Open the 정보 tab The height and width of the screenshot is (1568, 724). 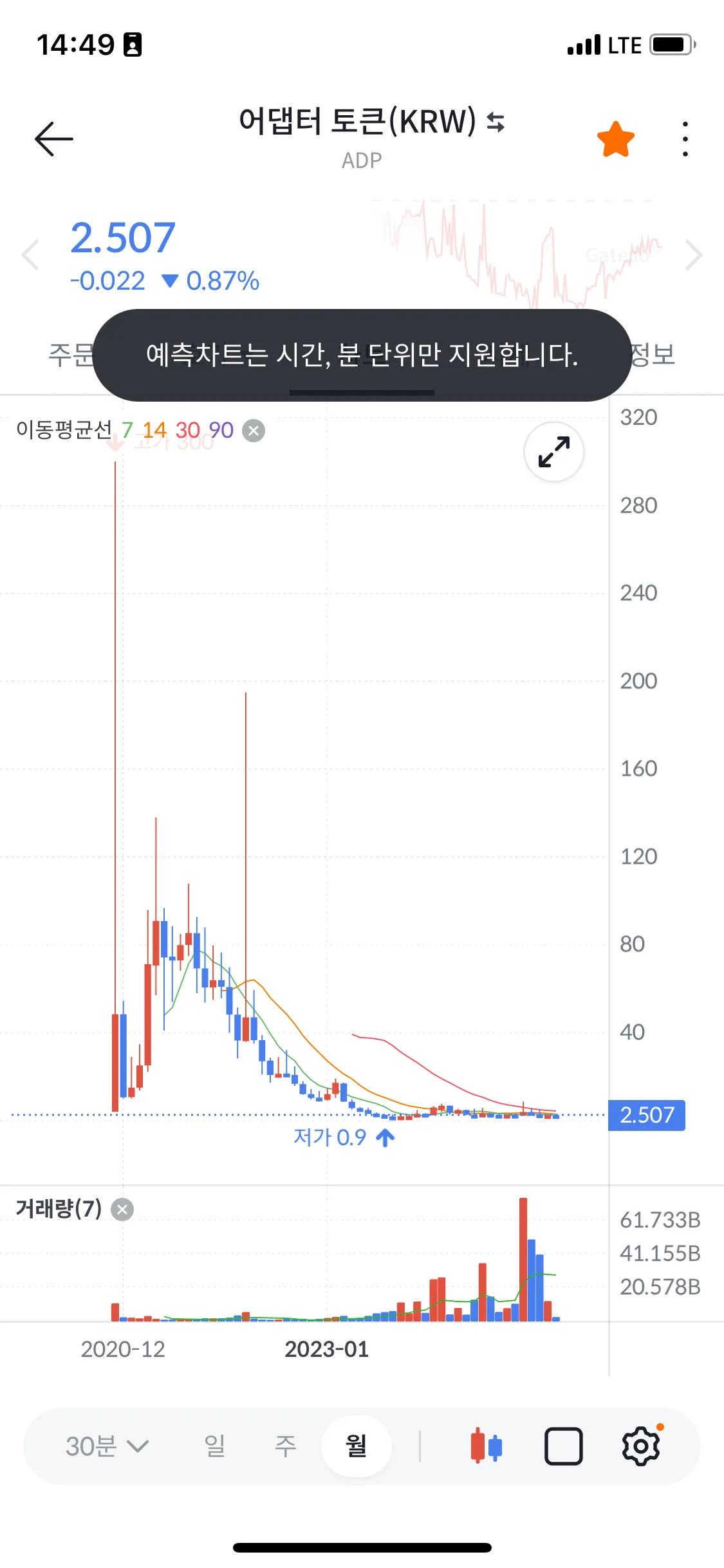(x=653, y=354)
